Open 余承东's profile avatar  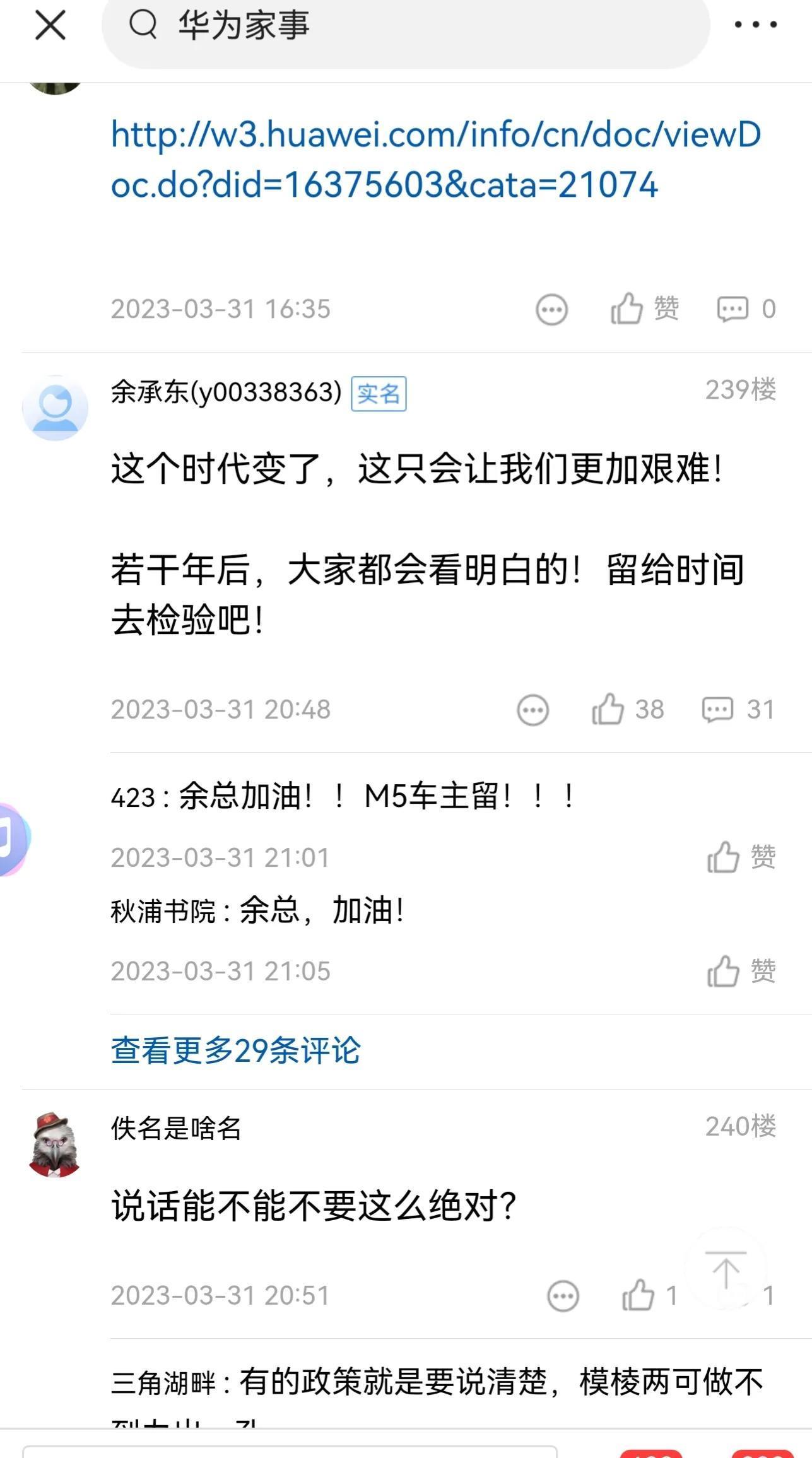click(56, 408)
